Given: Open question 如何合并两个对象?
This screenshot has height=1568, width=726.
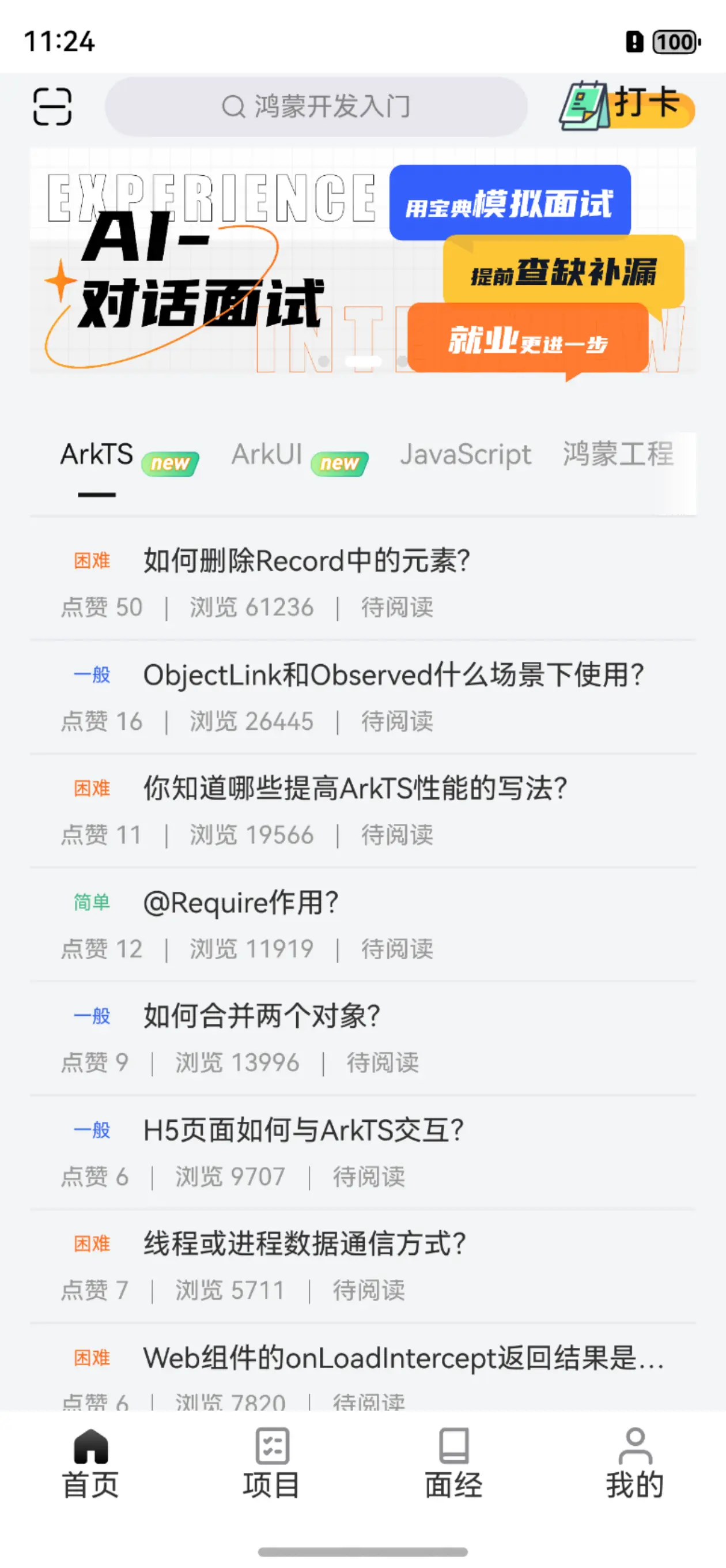Looking at the screenshot, I should (262, 1016).
